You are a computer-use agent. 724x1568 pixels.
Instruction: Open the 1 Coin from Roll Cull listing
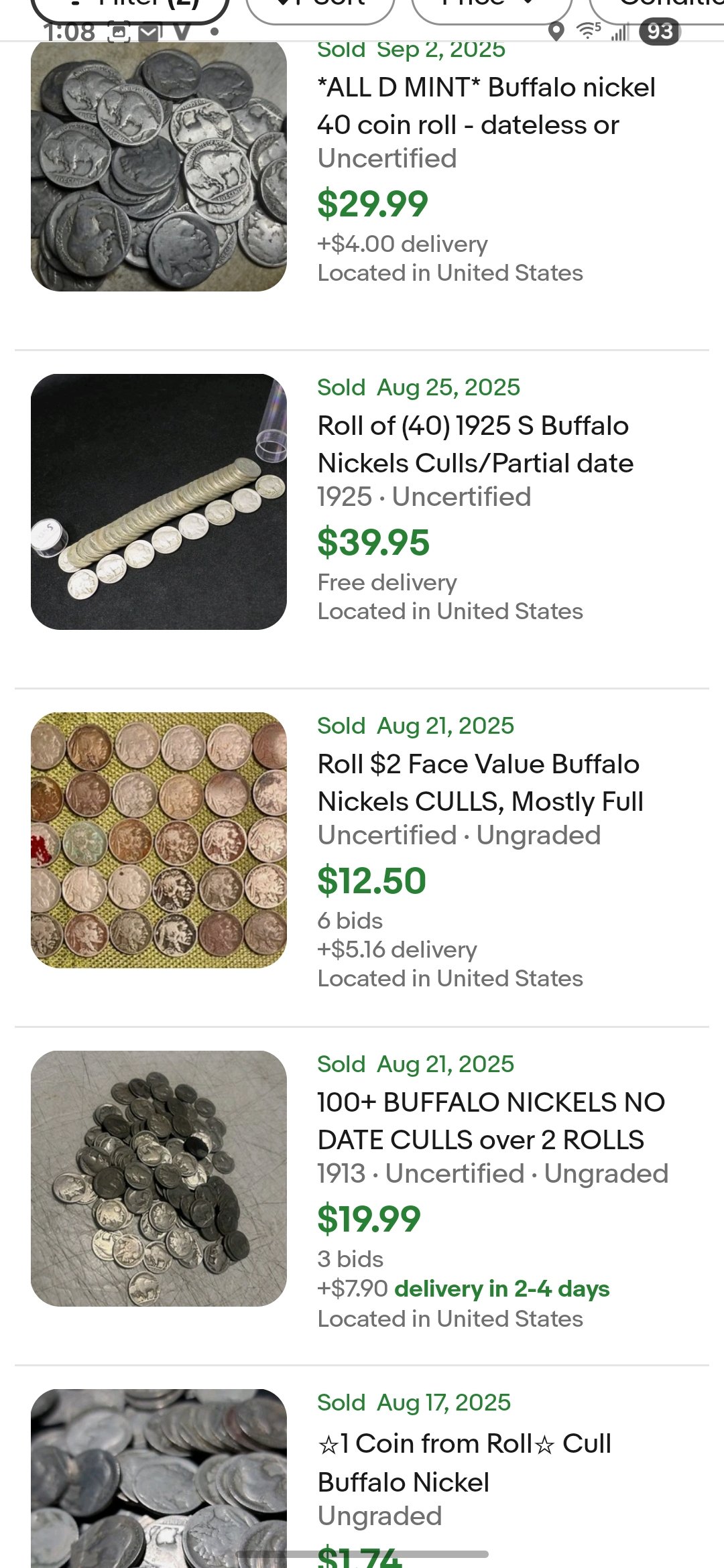[x=464, y=1462]
